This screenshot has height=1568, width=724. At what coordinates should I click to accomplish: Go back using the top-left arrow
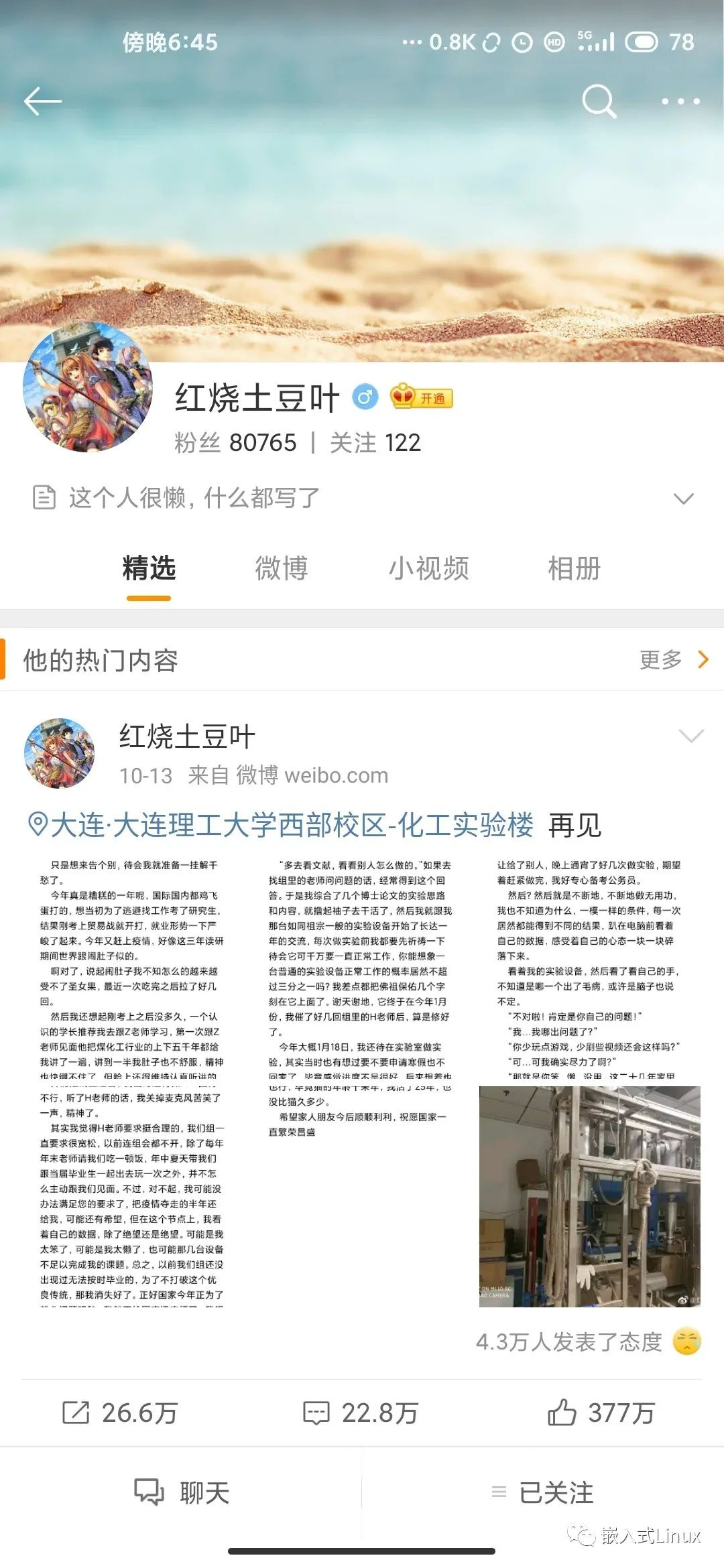point(43,102)
